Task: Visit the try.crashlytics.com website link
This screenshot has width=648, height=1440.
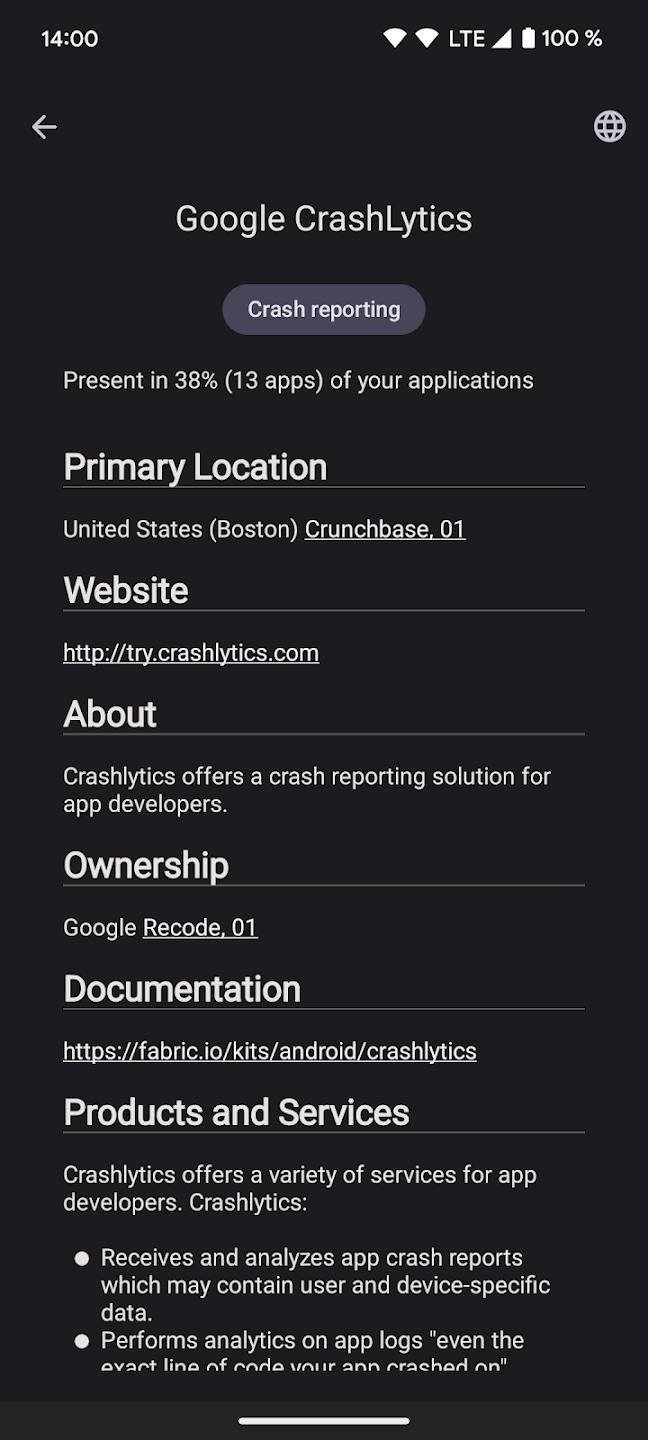Action: click(191, 653)
